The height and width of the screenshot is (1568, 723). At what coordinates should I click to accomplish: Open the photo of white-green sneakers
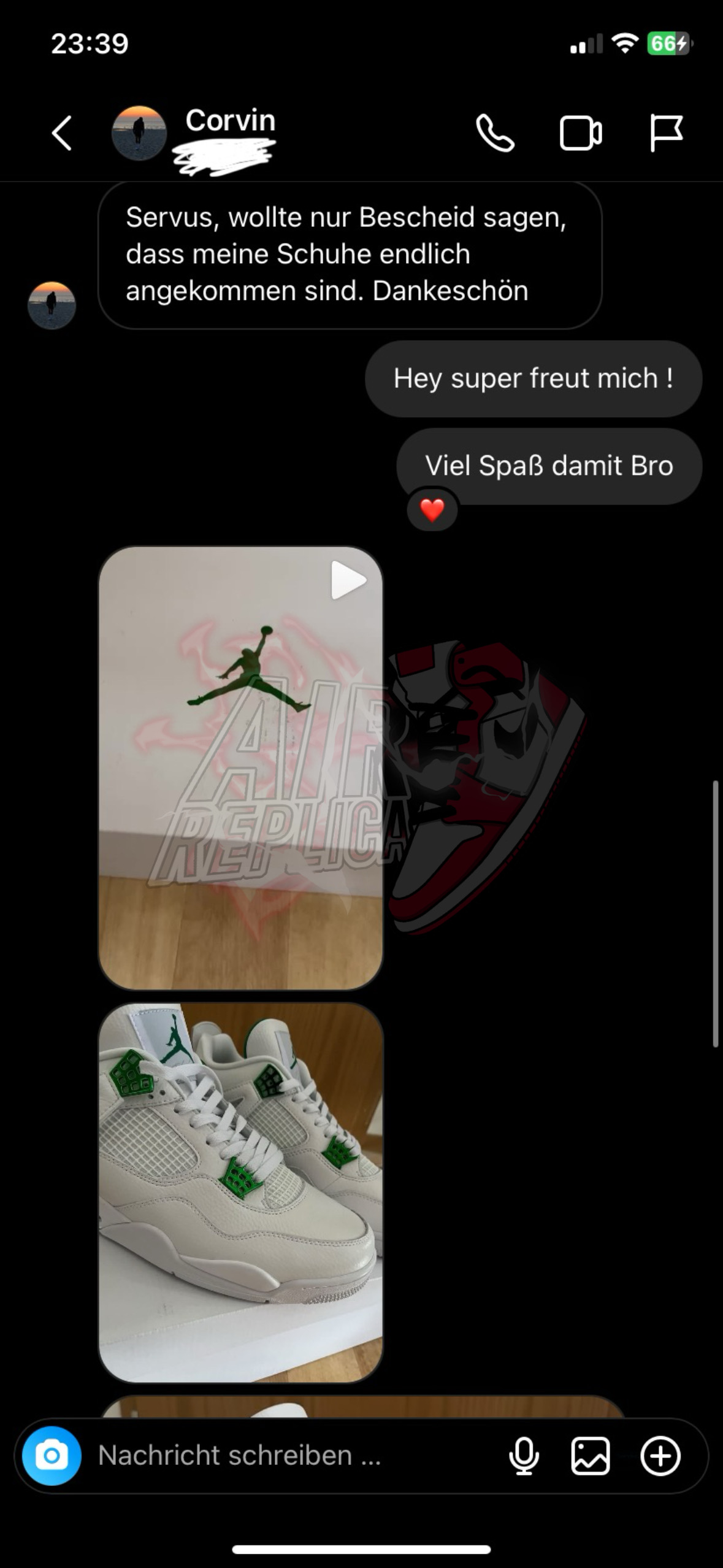(240, 1192)
